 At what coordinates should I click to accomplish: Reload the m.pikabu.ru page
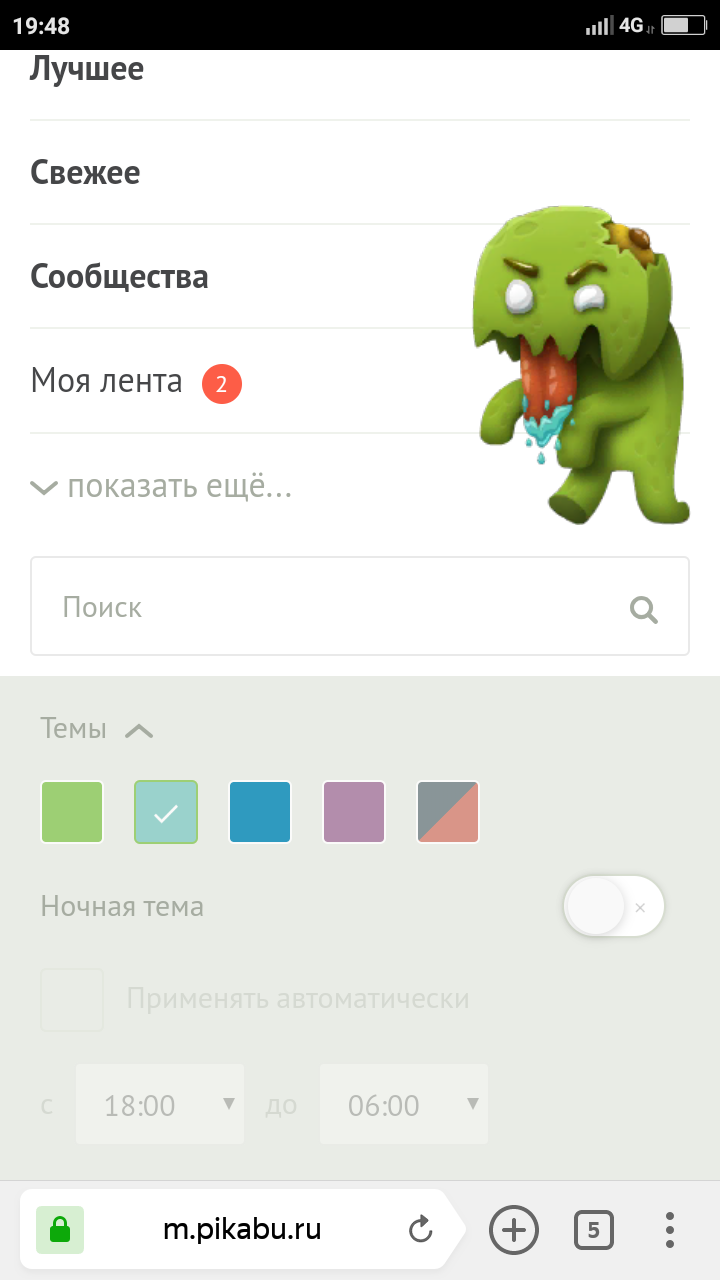421,1230
